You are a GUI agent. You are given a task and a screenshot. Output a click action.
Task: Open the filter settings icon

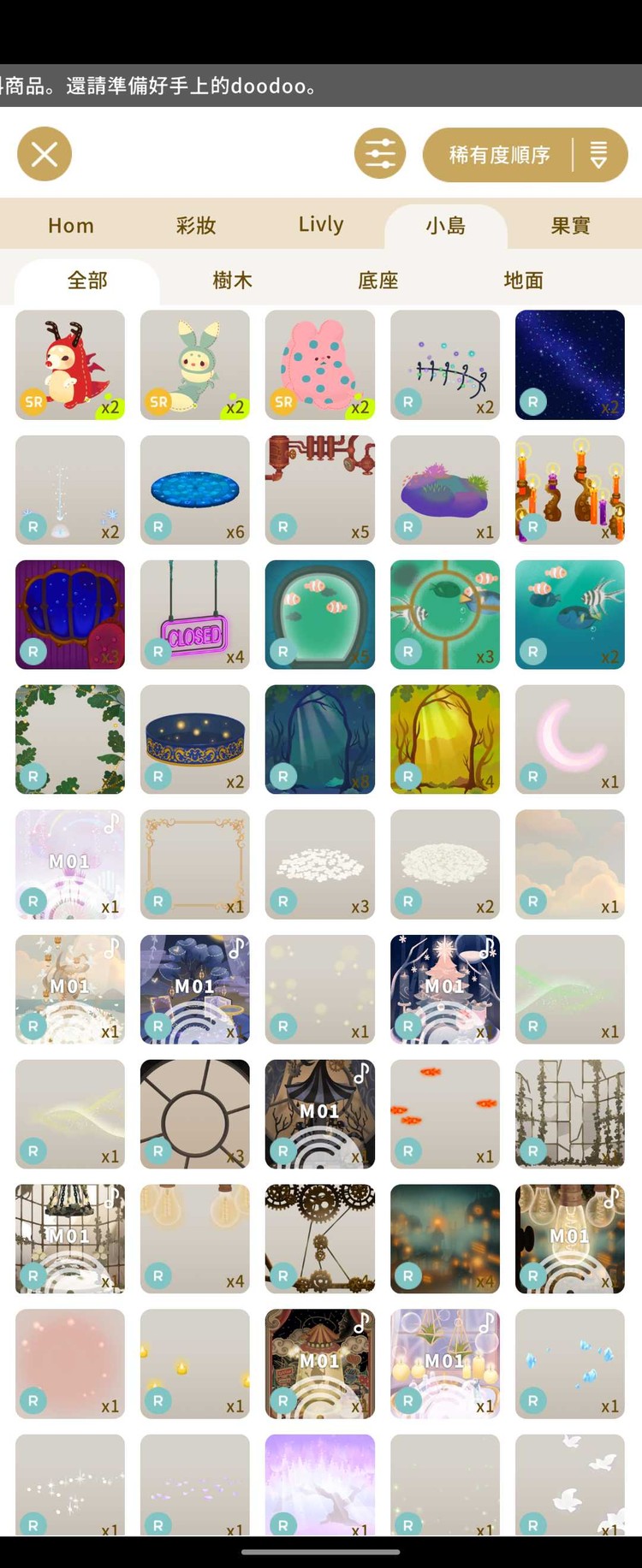(380, 154)
